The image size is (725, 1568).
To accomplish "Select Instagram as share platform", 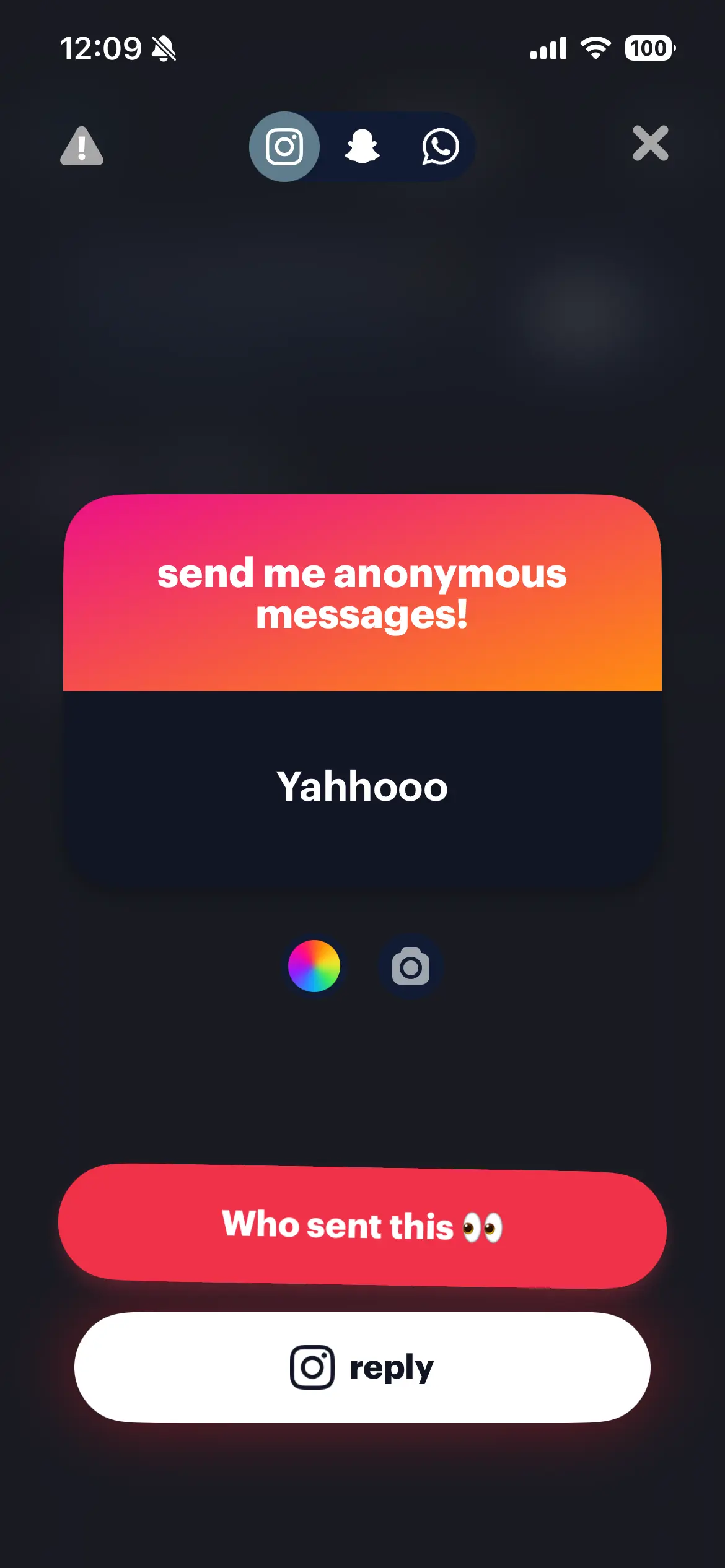I will tap(284, 147).
